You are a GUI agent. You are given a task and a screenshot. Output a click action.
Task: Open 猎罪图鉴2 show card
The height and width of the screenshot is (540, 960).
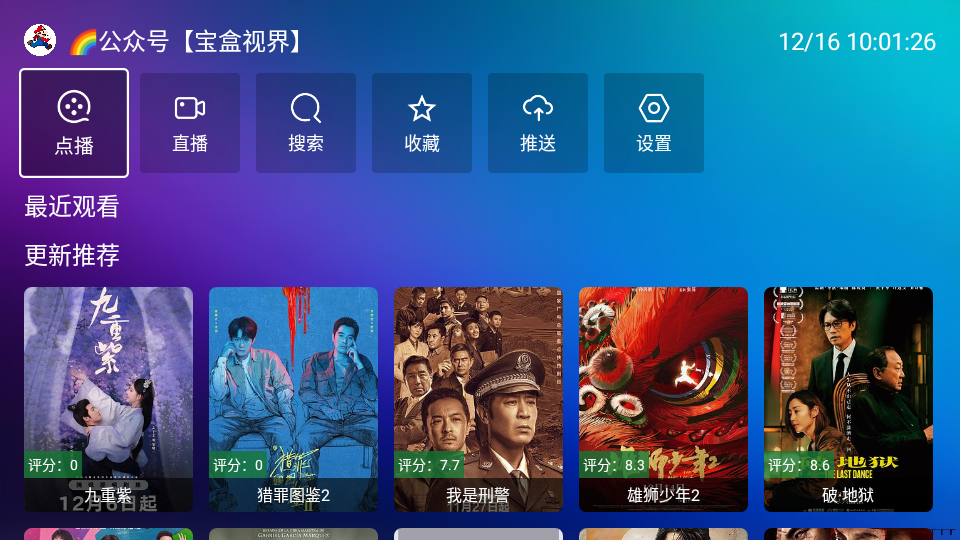[x=293, y=399]
